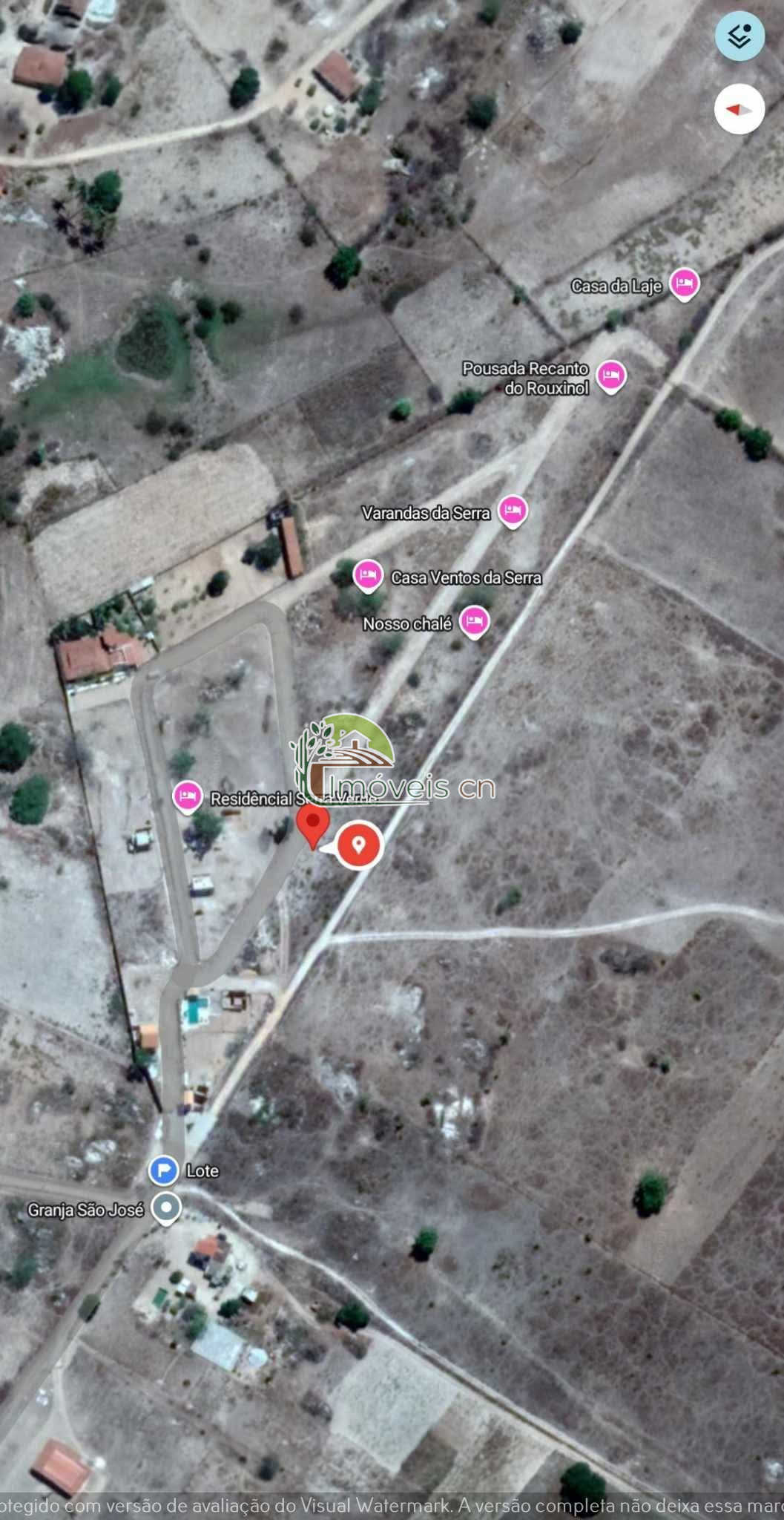
Task: Open details panel for Casa da Laje
Action: point(684,284)
